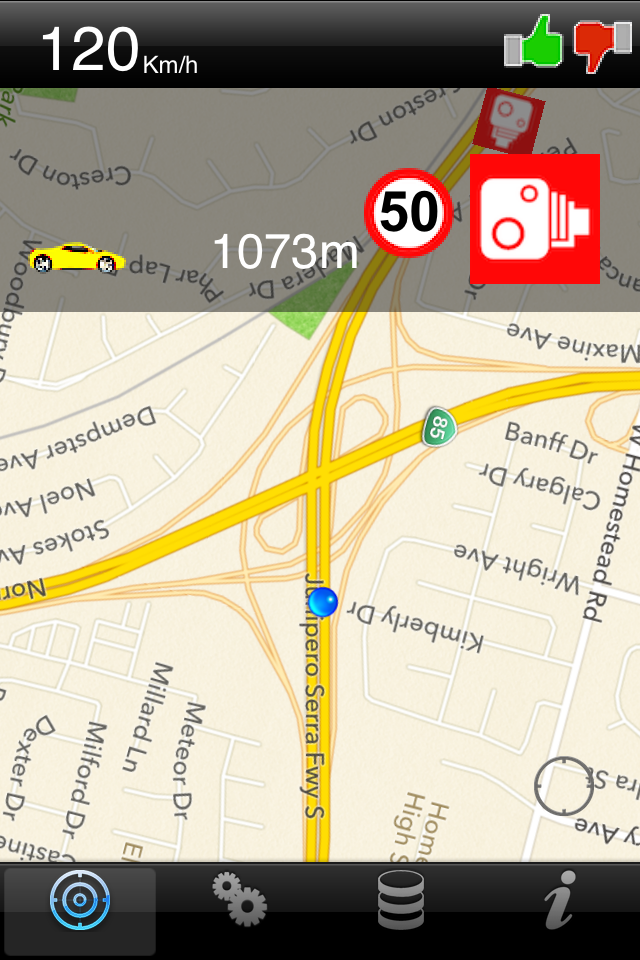The height and width of the screenshot is (960, 640).
Task: Center map with the crosshair button
Action: [x=564, y=786]
